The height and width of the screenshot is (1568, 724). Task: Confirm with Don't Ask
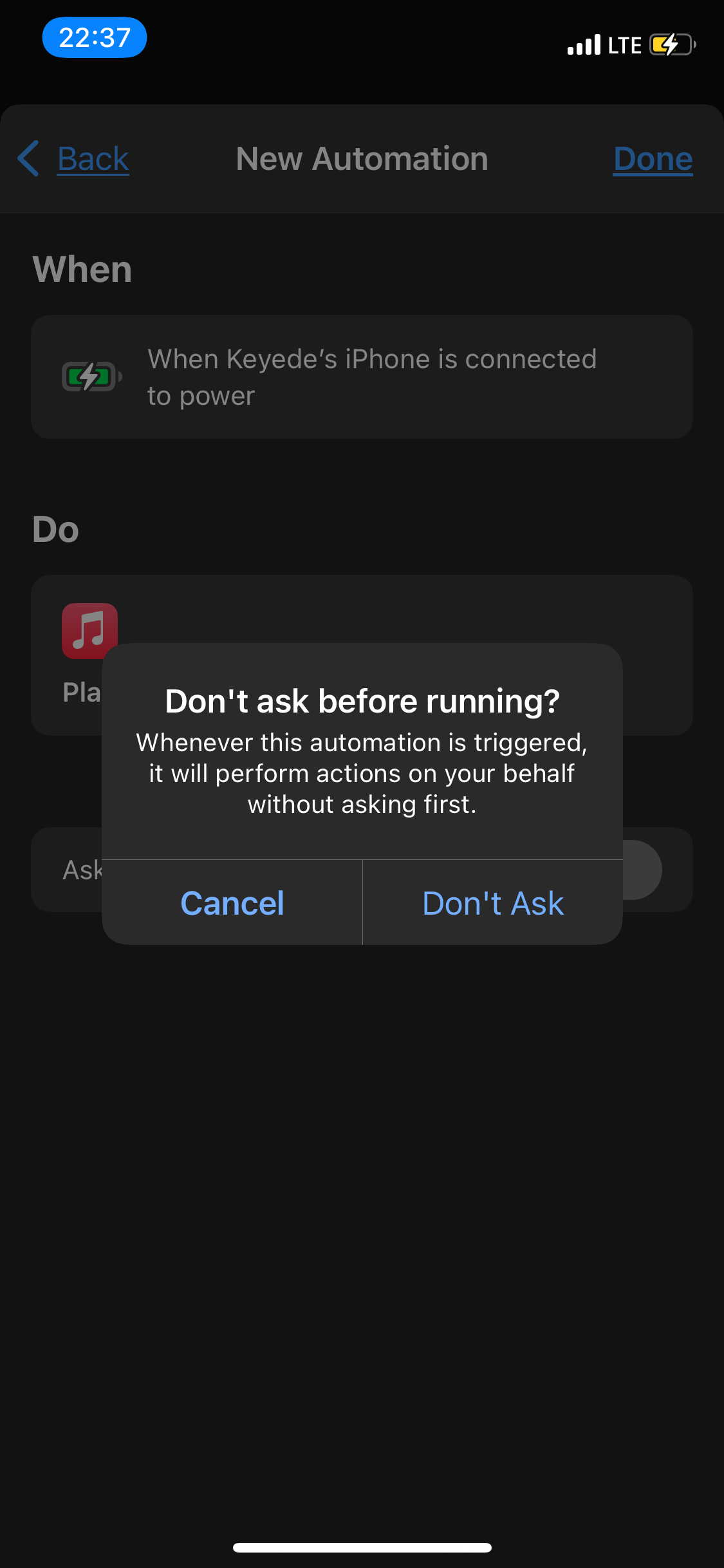point(493,902)
